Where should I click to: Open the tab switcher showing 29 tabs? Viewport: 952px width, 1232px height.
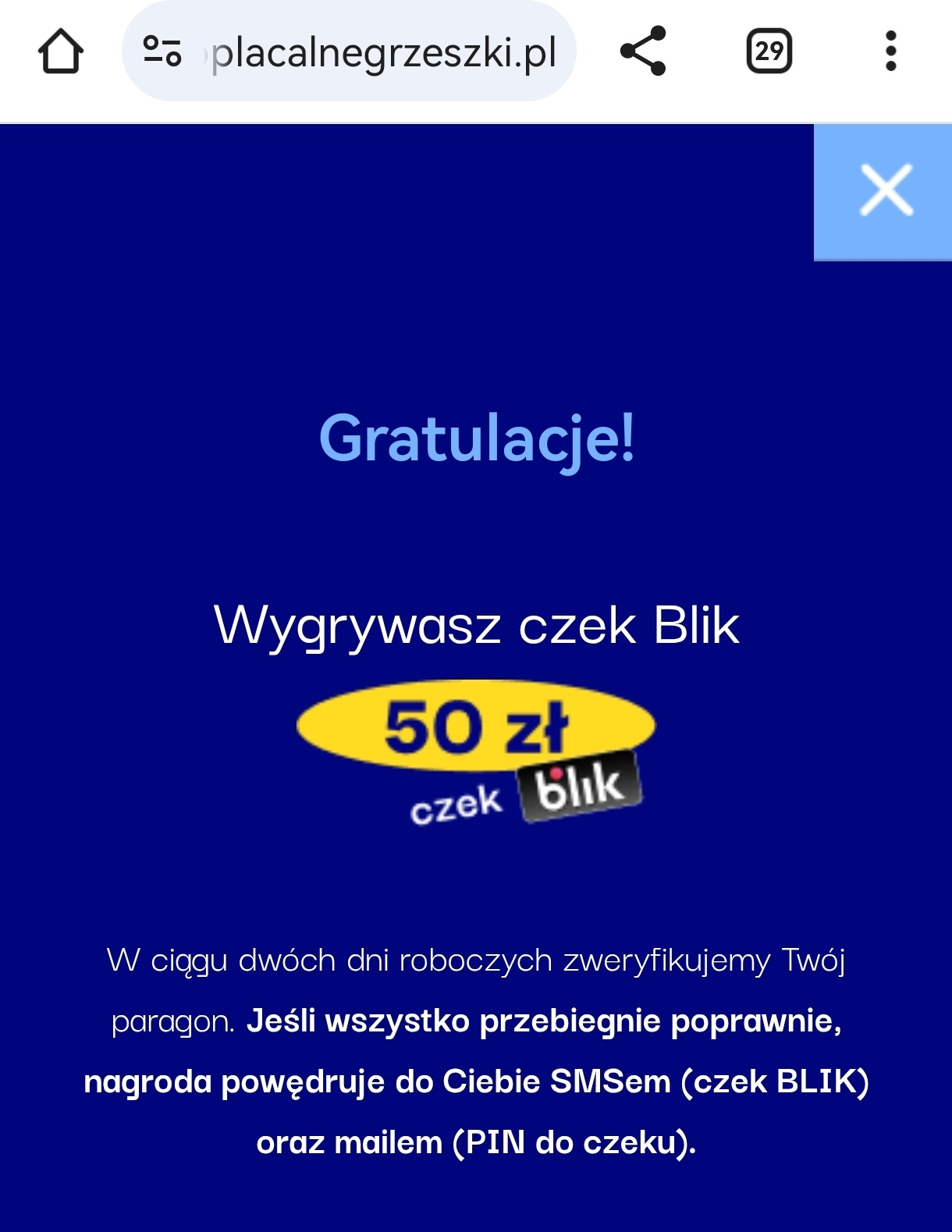(x=769, y=51)
